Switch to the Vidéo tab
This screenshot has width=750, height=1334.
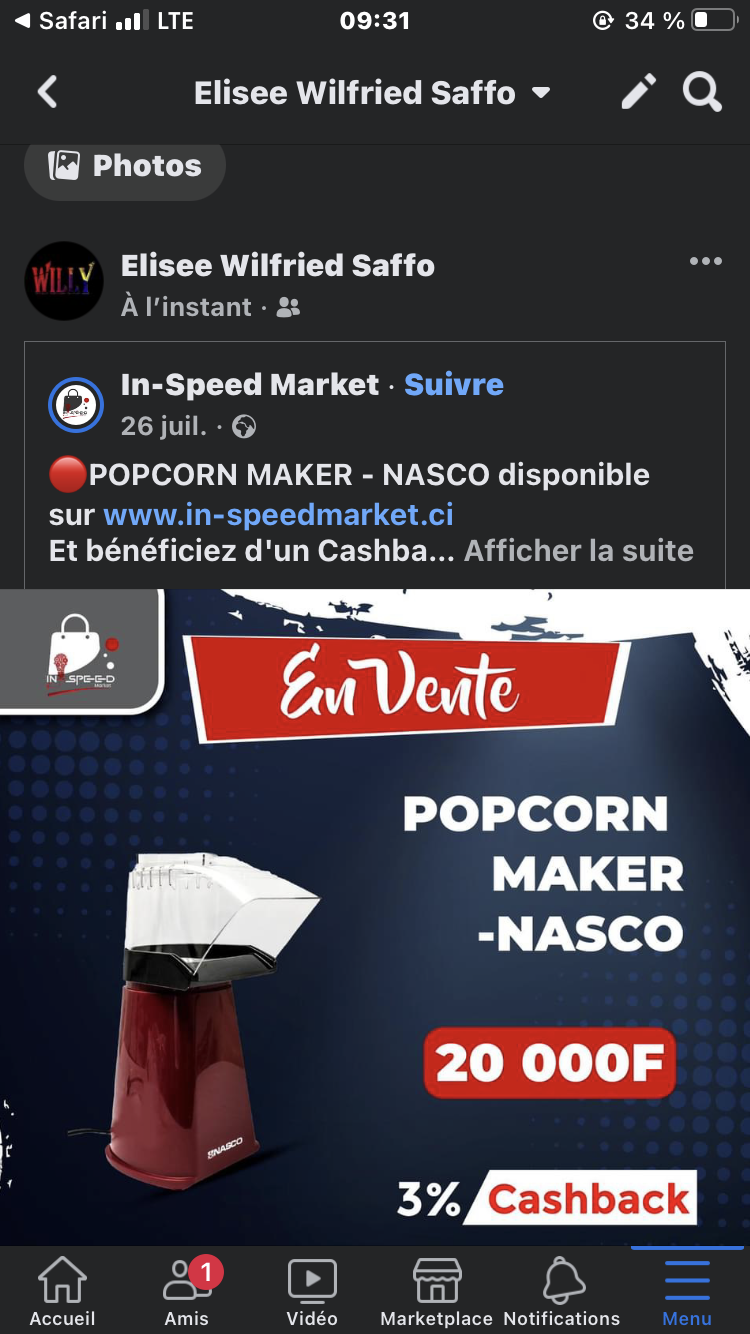point(312,1290)
